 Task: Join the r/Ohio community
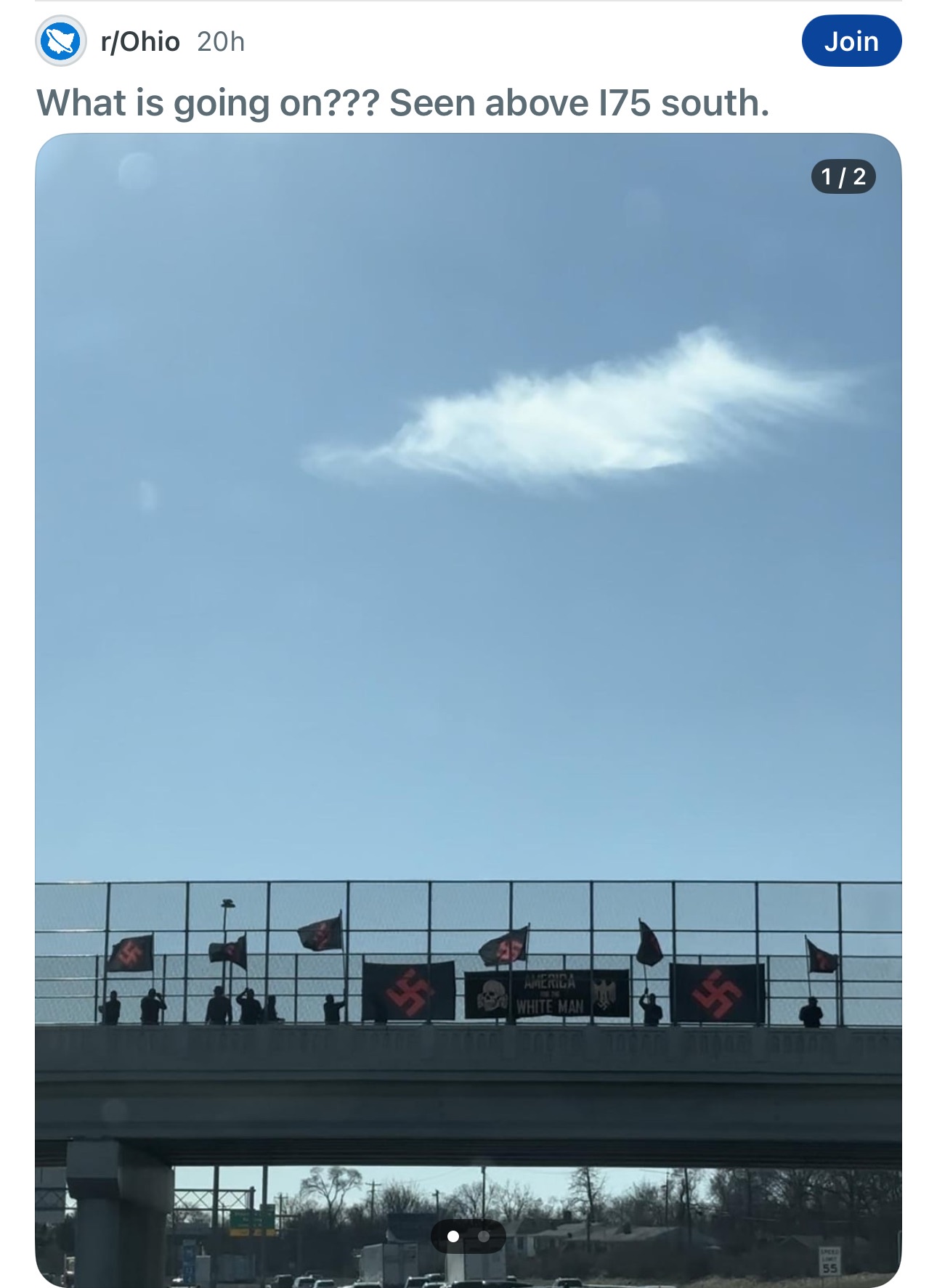[851, 41]
